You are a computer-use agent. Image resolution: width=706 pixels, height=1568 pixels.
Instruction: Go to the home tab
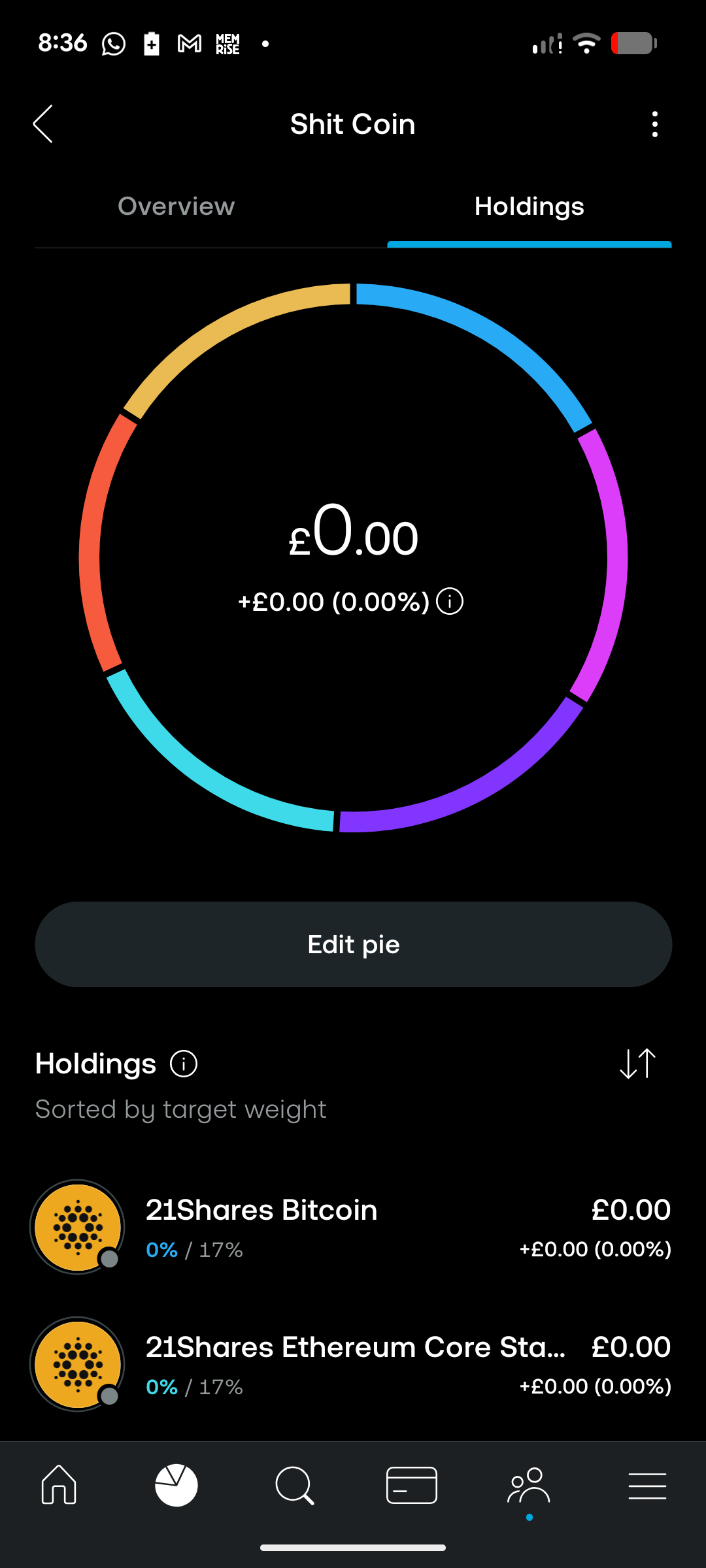click(59, 1485)
